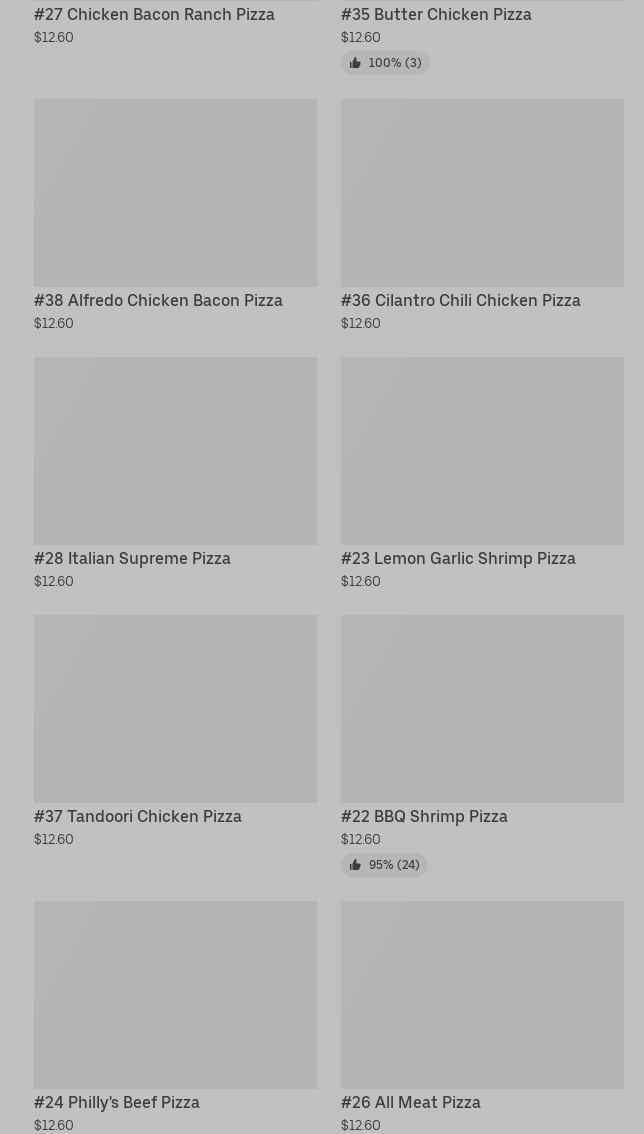
Task: Open #35 Butter Chicken Pizza
Action: coord(436,15)
